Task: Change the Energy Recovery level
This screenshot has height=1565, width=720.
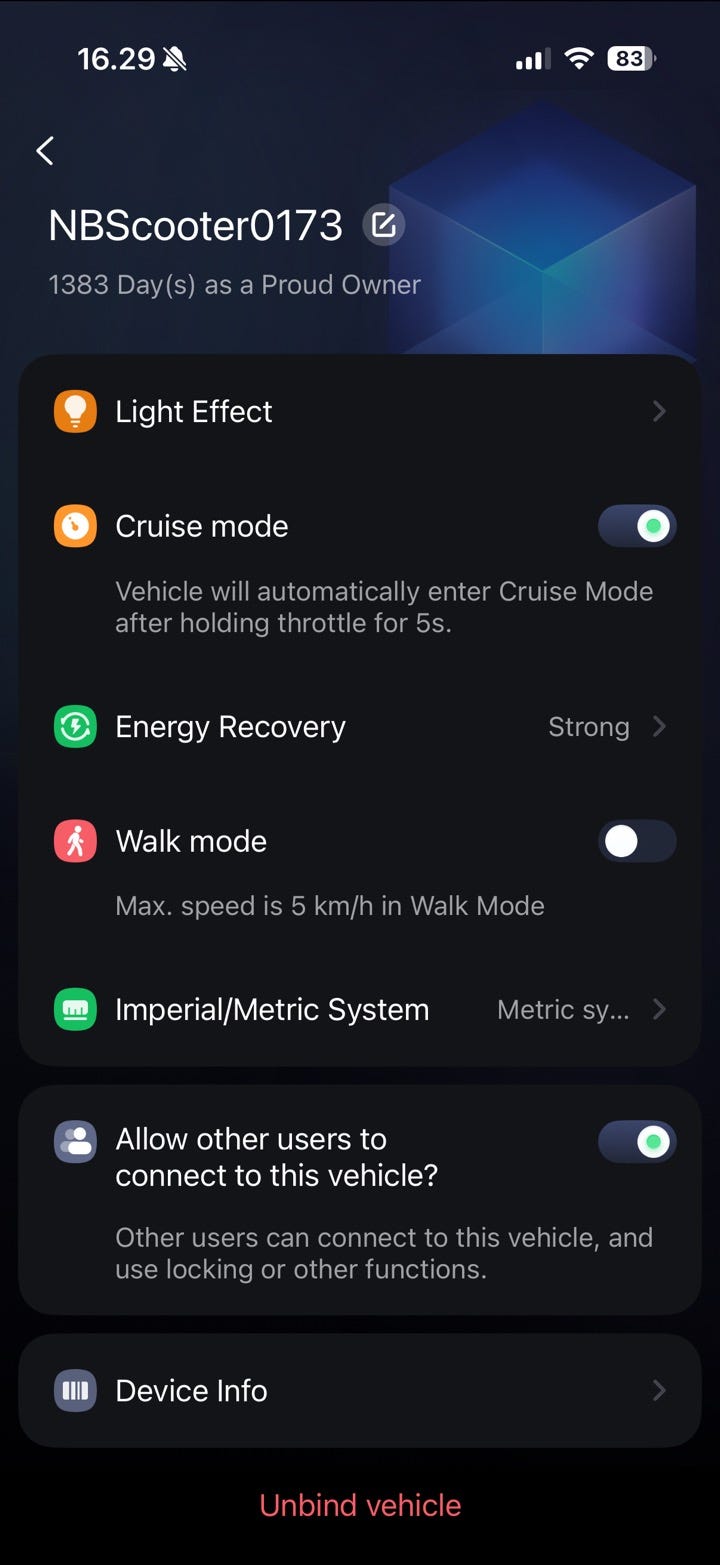Action: (x=360, y=727)
